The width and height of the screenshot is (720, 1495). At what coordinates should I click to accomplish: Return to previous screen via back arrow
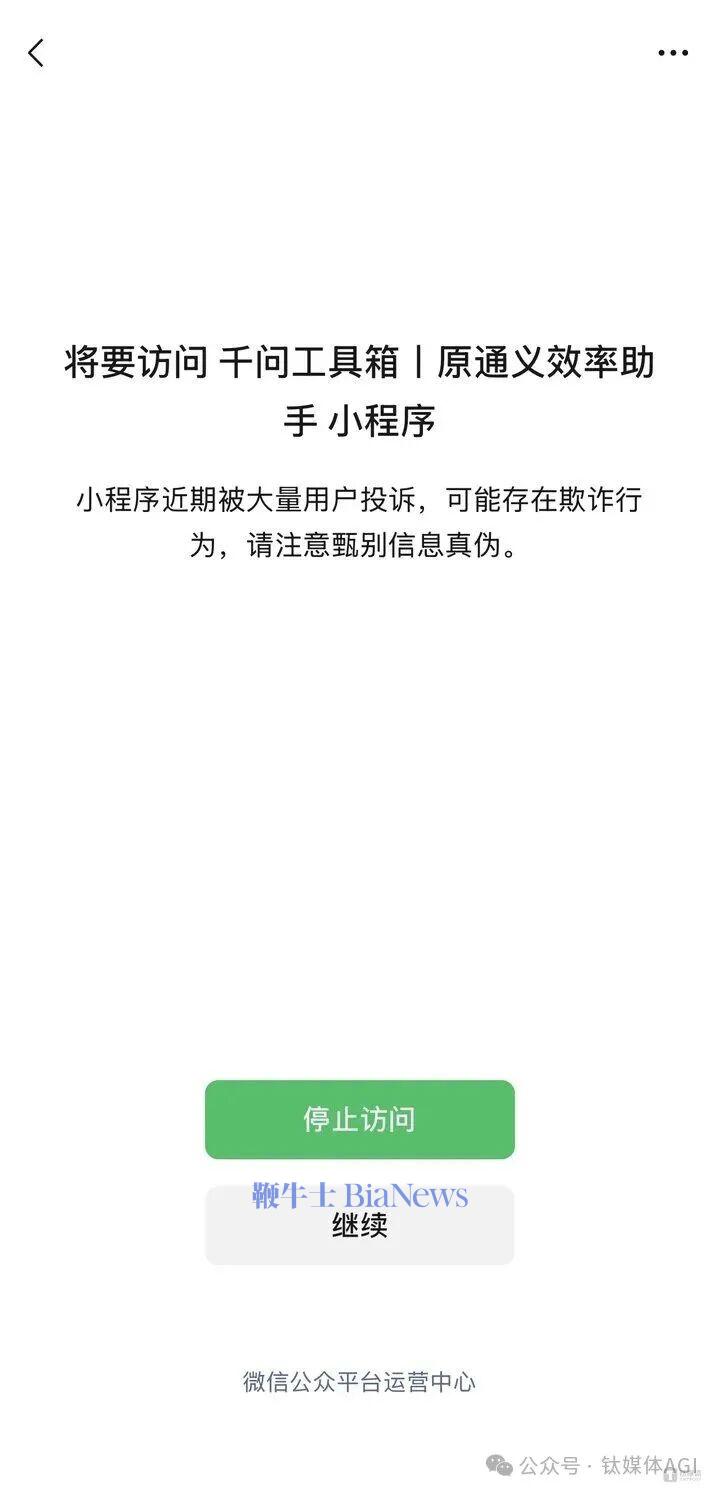pyautogui.click(x=36, y=53)
